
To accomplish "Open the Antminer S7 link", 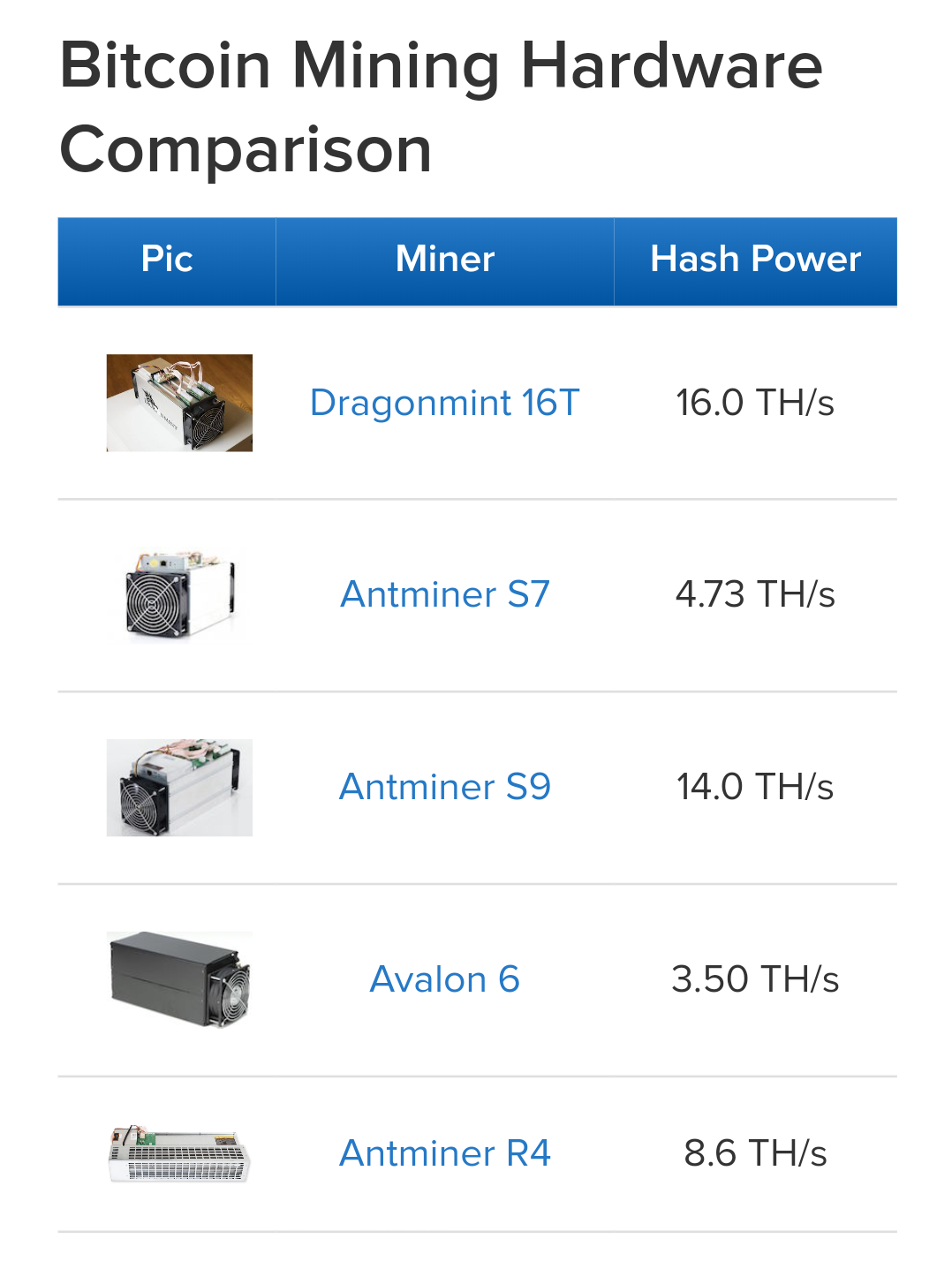I will click(445, 594).
